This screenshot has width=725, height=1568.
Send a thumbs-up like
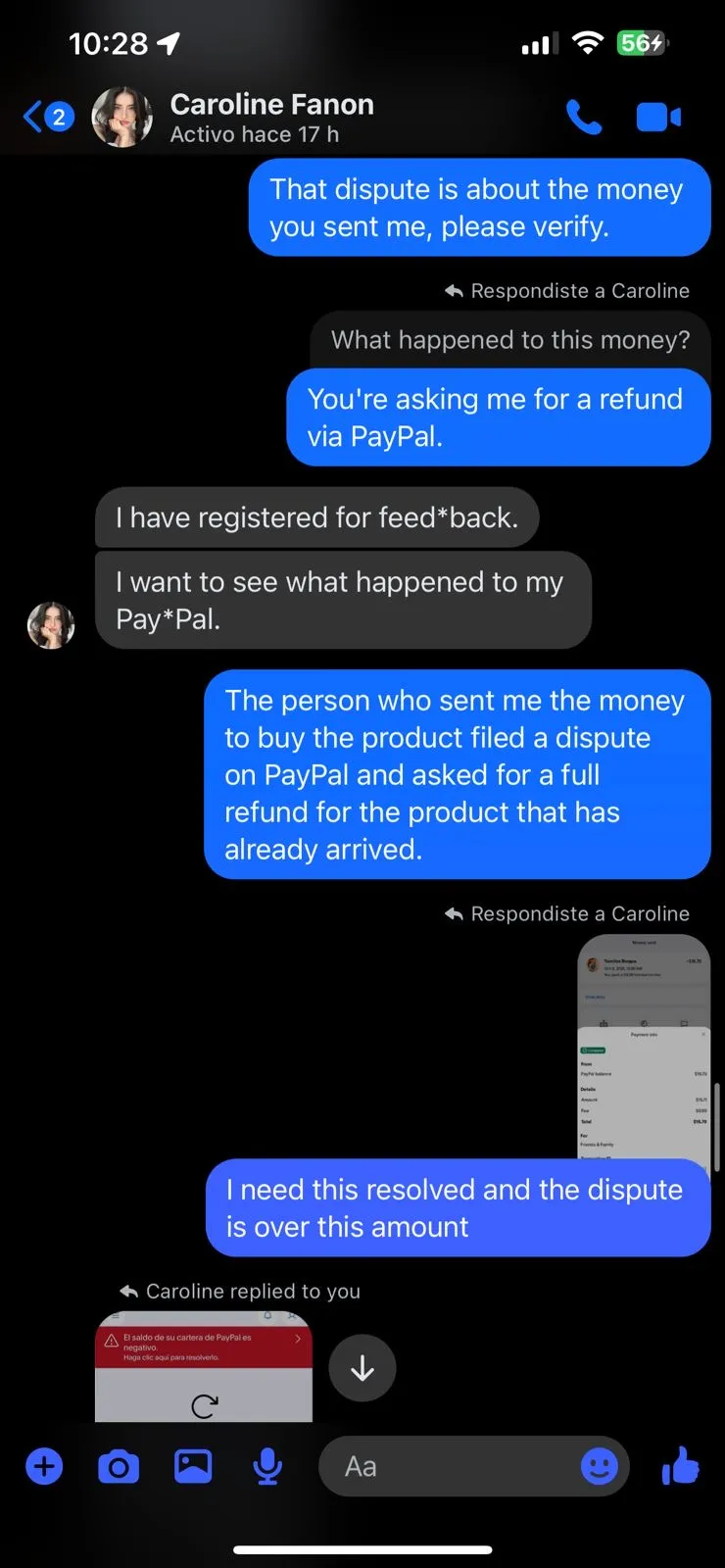(x=681, y=1467)
